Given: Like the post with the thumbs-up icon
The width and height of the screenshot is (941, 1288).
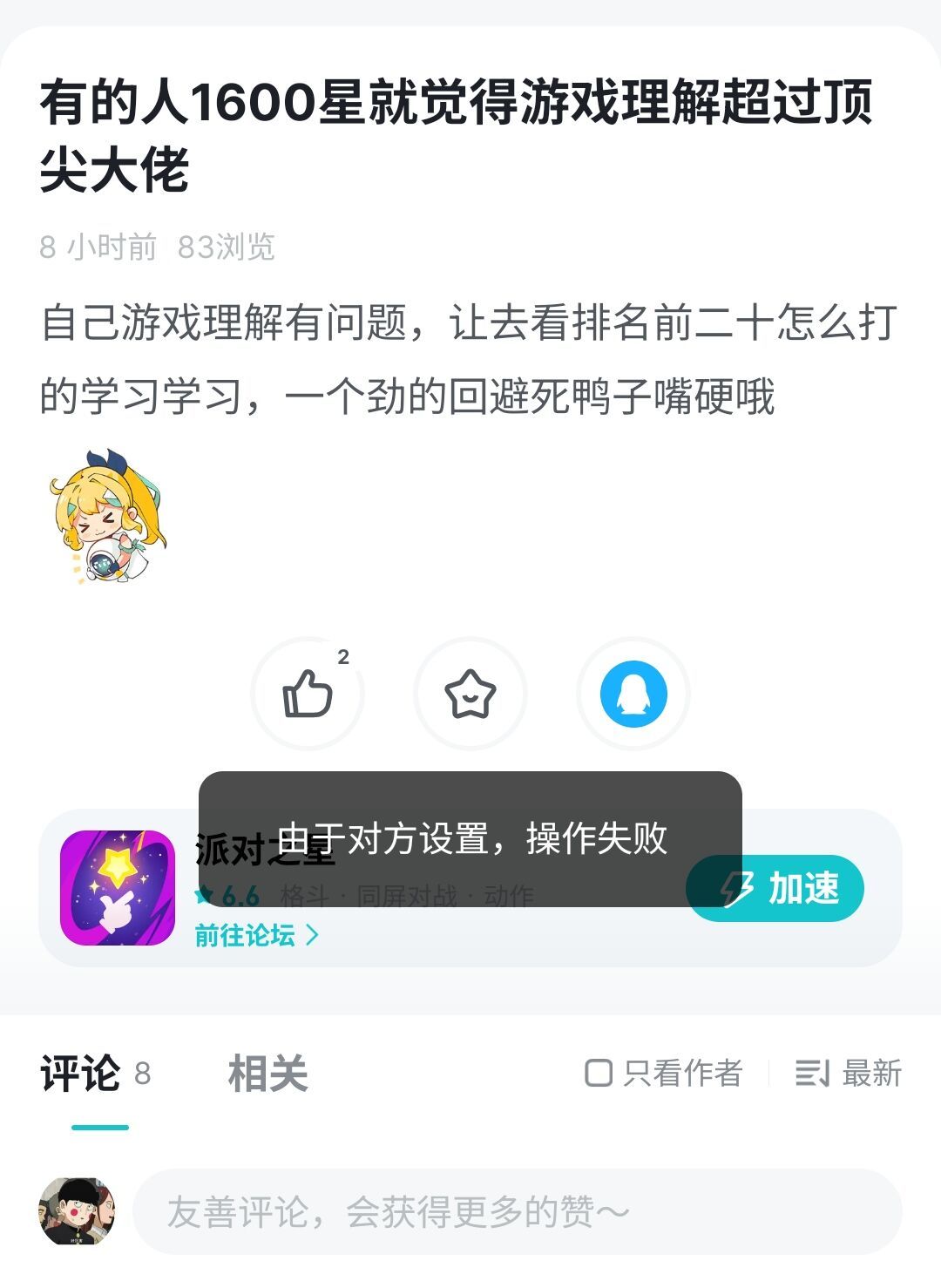Looking at the screenshot, I should click(309, 693).
